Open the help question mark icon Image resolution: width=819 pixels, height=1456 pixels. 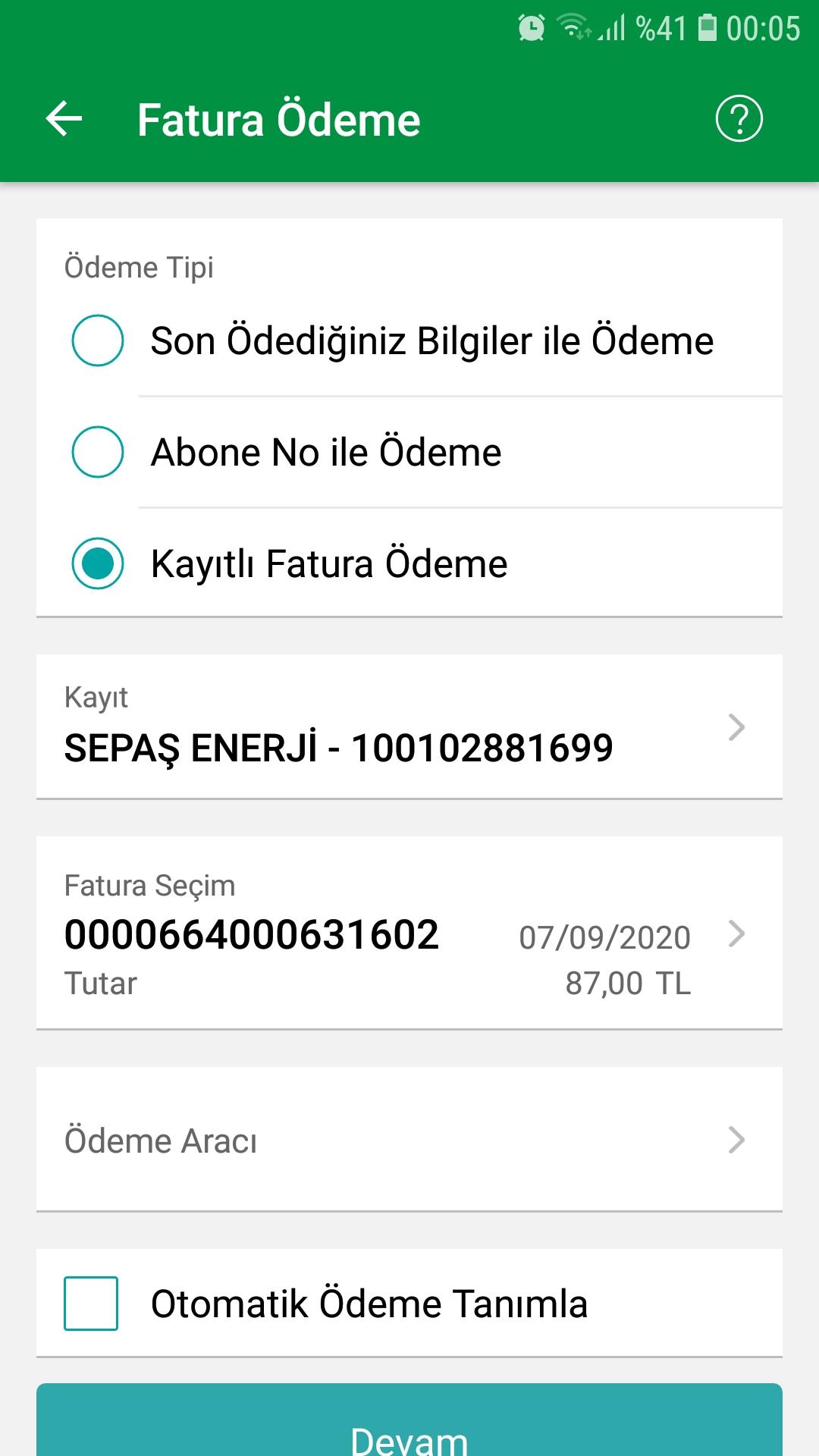coord(739,119)
